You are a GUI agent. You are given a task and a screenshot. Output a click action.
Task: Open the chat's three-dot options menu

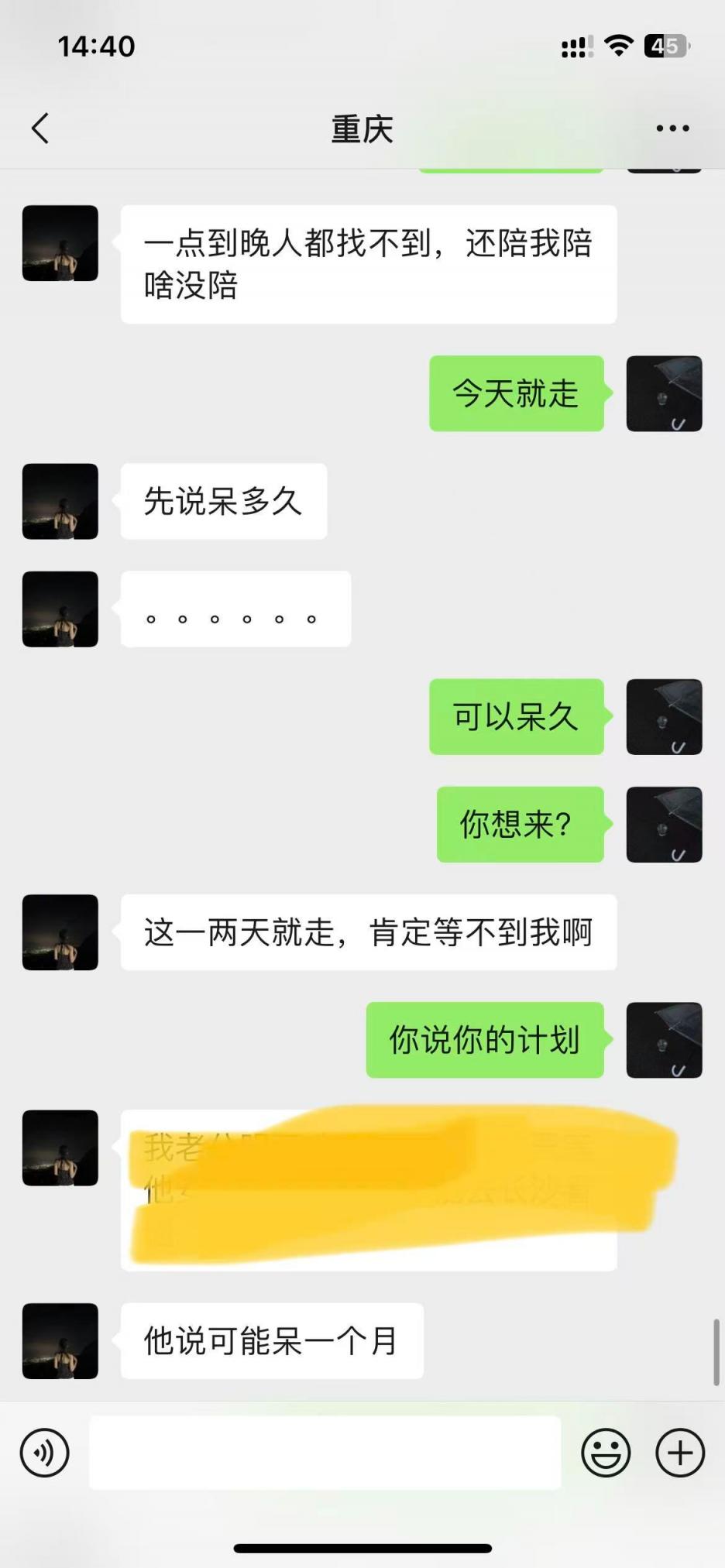click(672, 129)
